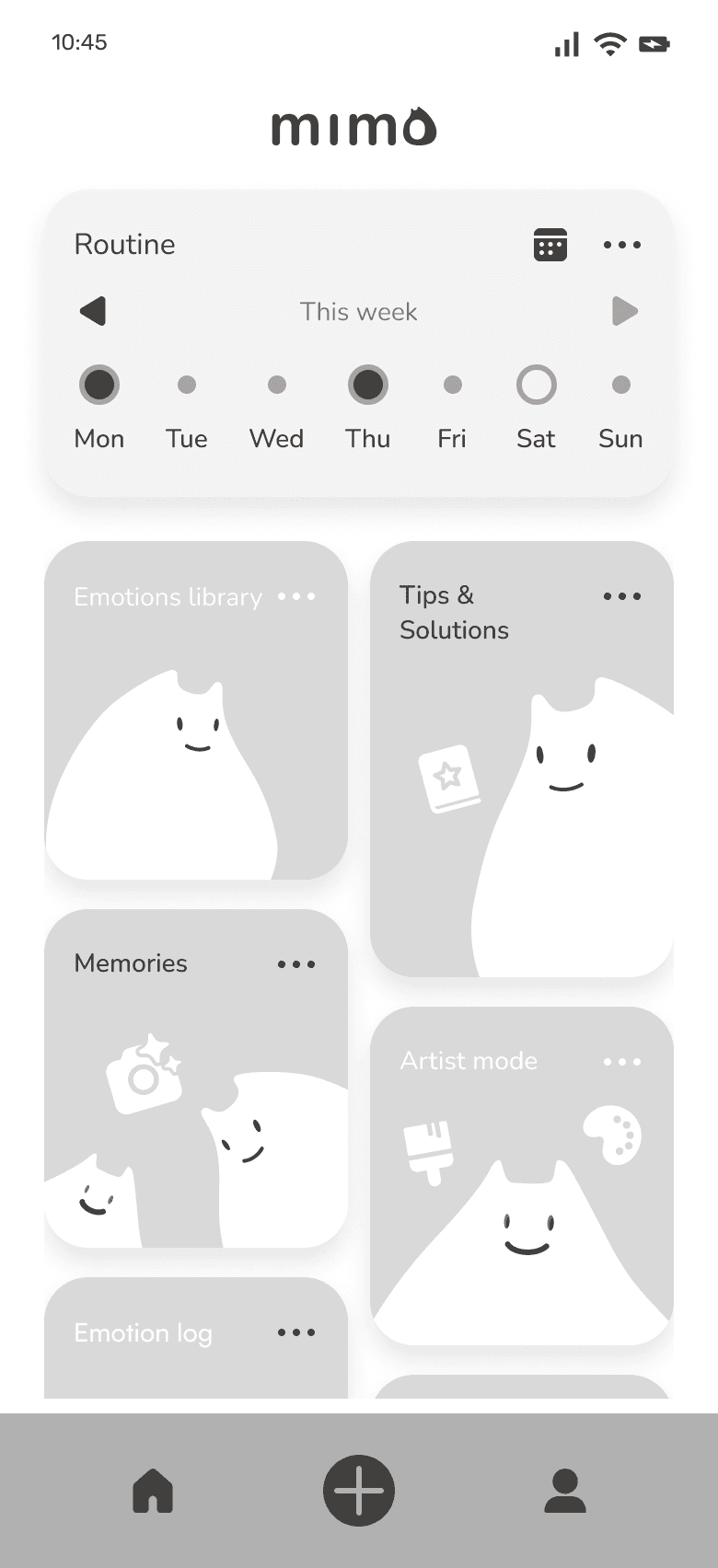Open more options on Memories card
718x1568 pixels.
point(296,964)
